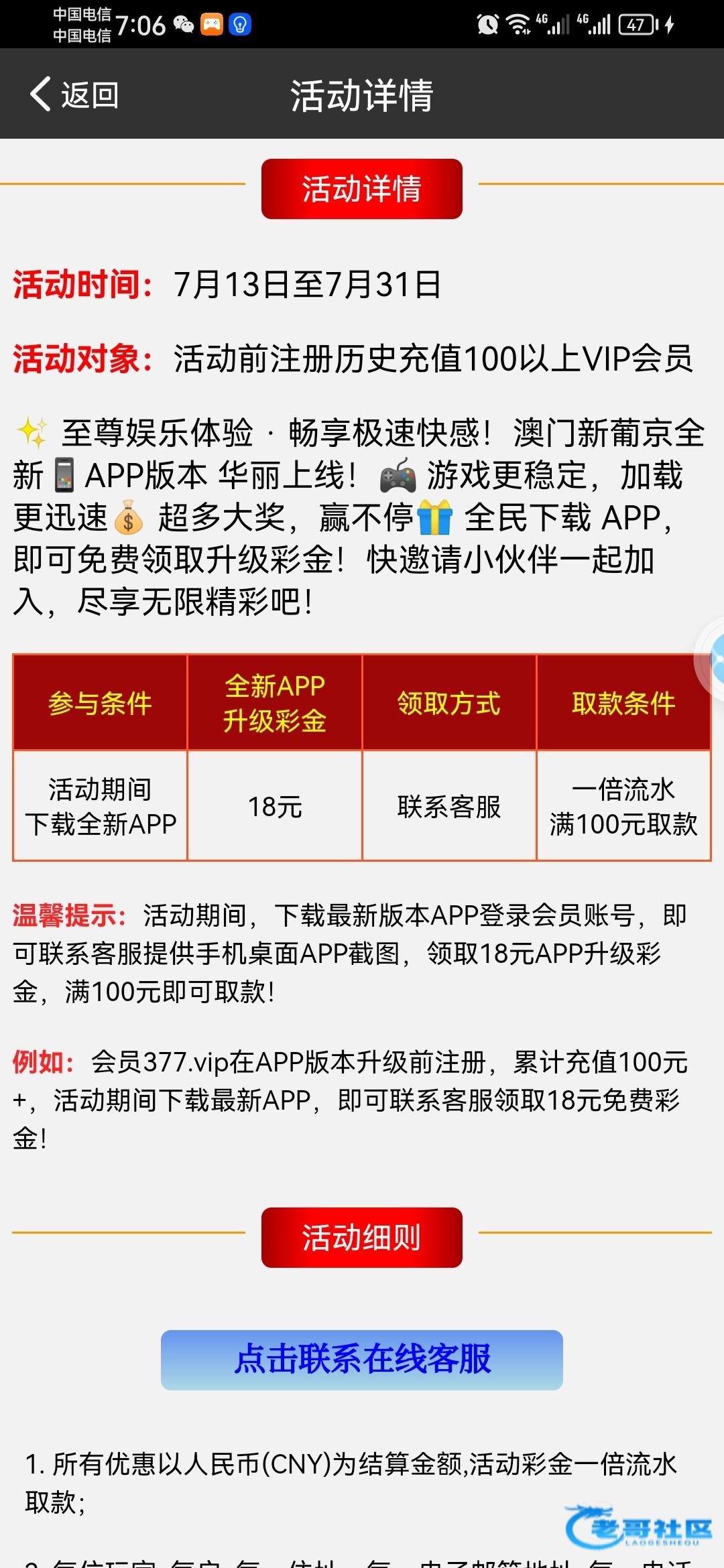Image resolution: width=724 pixels, height=1568 pixels.
Task: Go back using the 返回 button
Action: coord(74,94)
